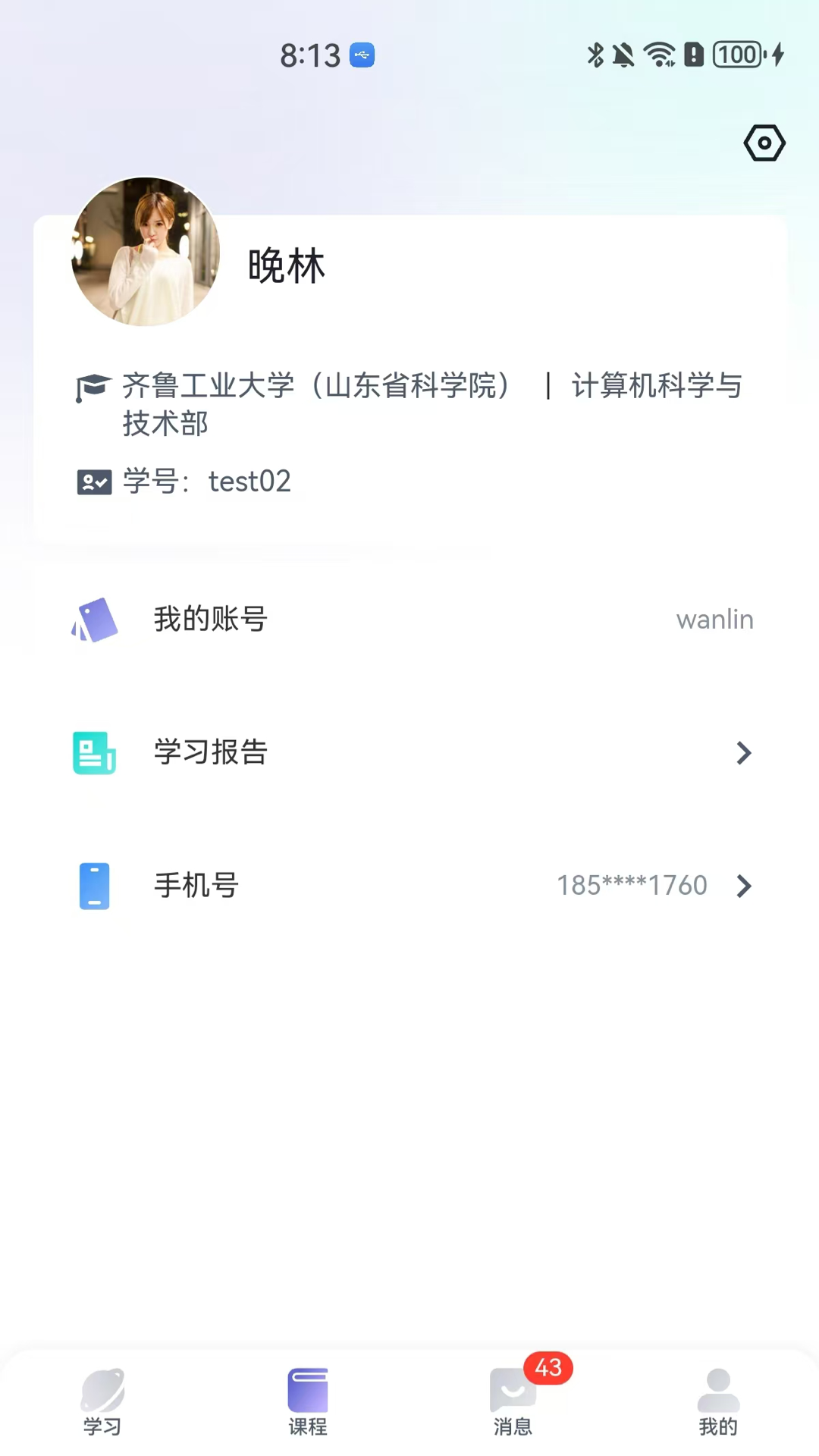
Task: Click the red 43 notification badge
Action: [548, 1369]
